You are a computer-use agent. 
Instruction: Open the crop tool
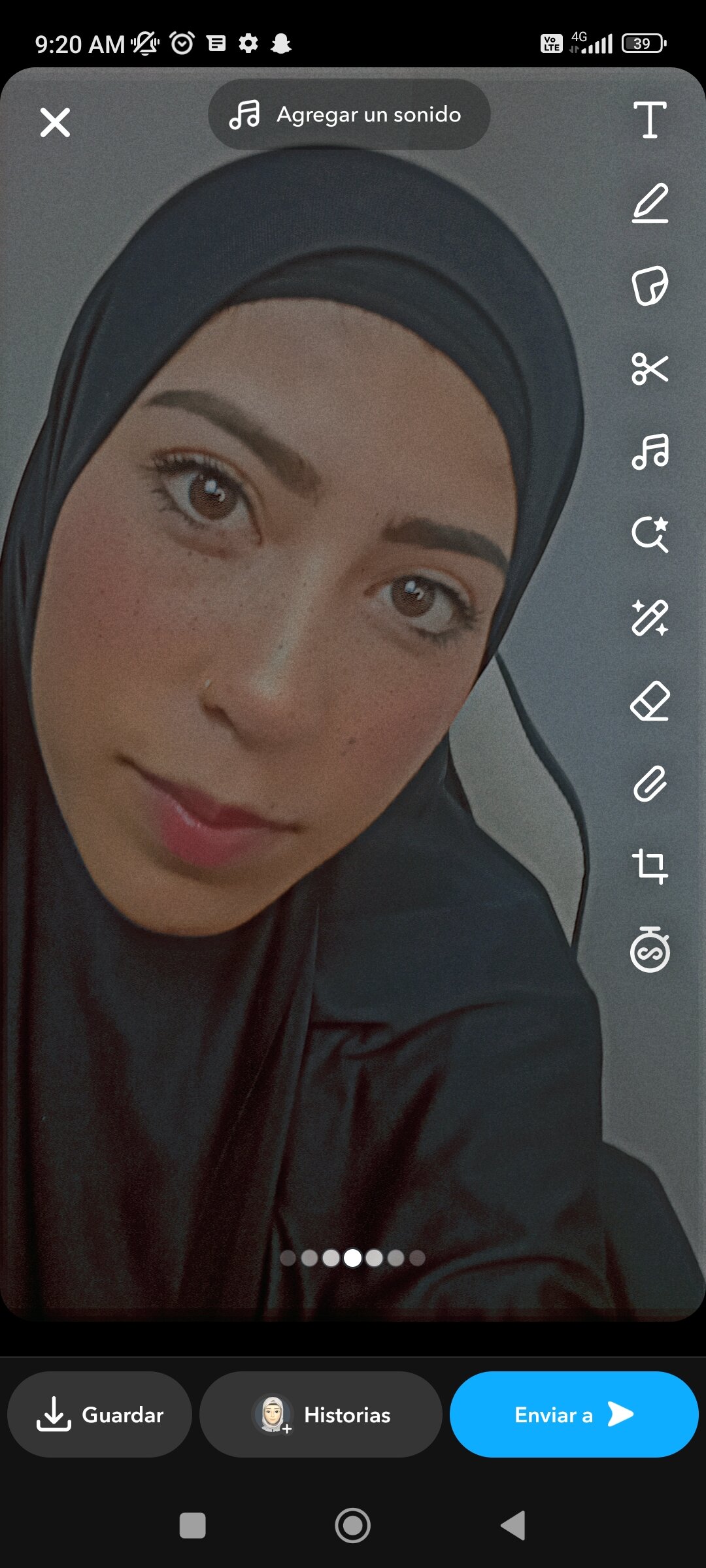[x=650, y=866]
